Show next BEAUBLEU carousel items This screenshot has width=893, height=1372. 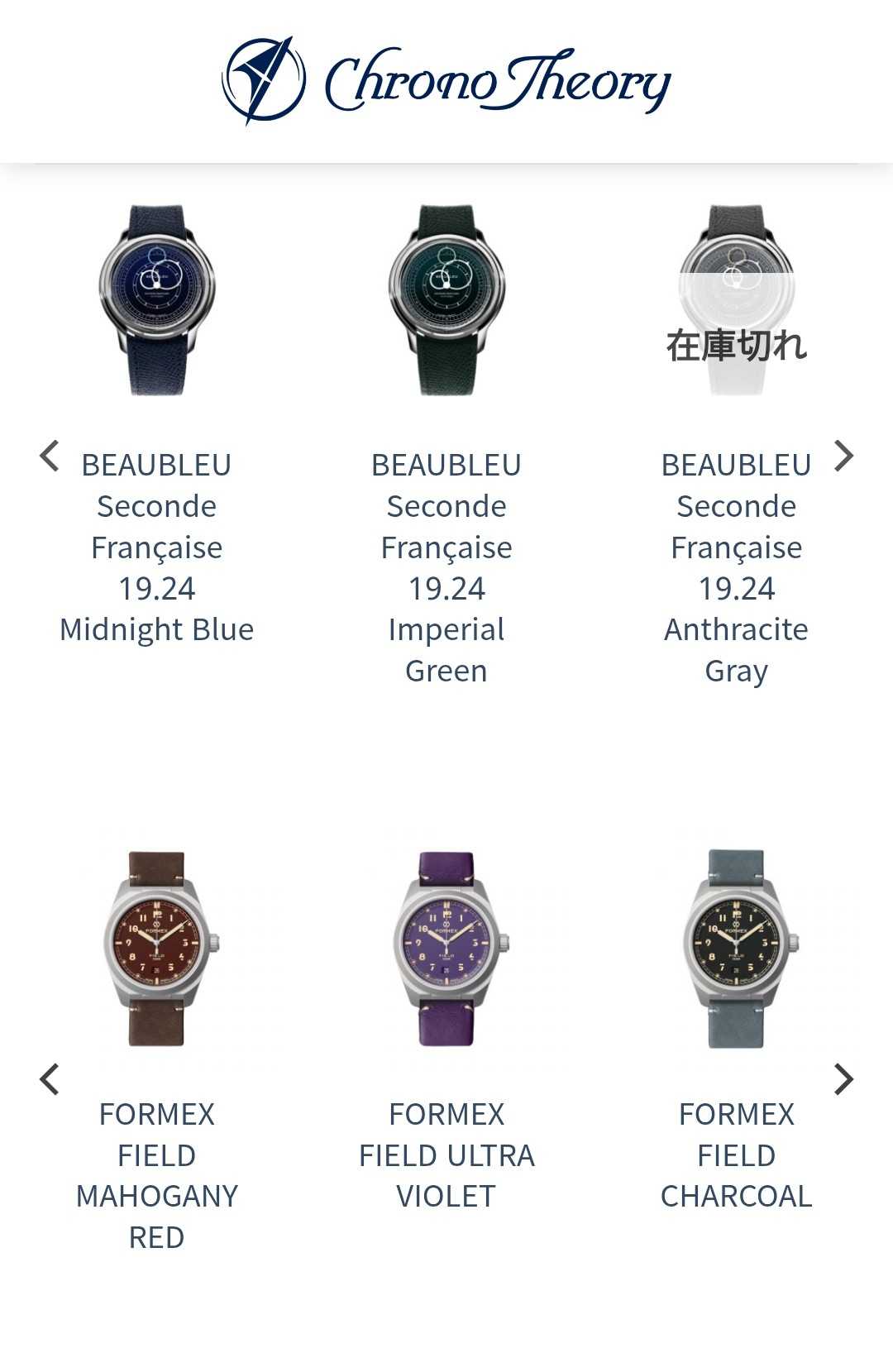pyautogui.click(x=843, y=457)
